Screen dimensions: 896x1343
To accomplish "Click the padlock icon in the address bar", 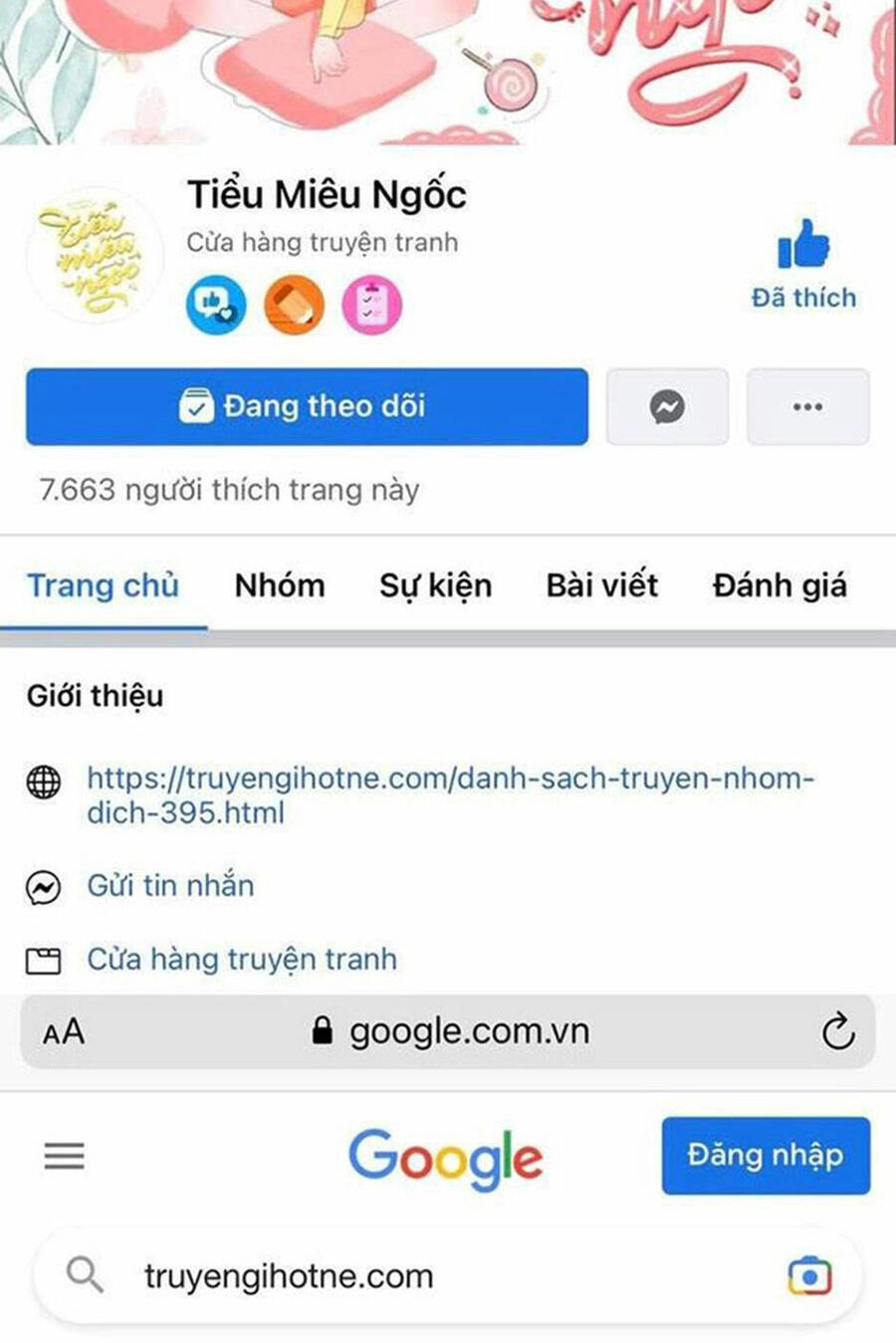I will (324, 1031).
